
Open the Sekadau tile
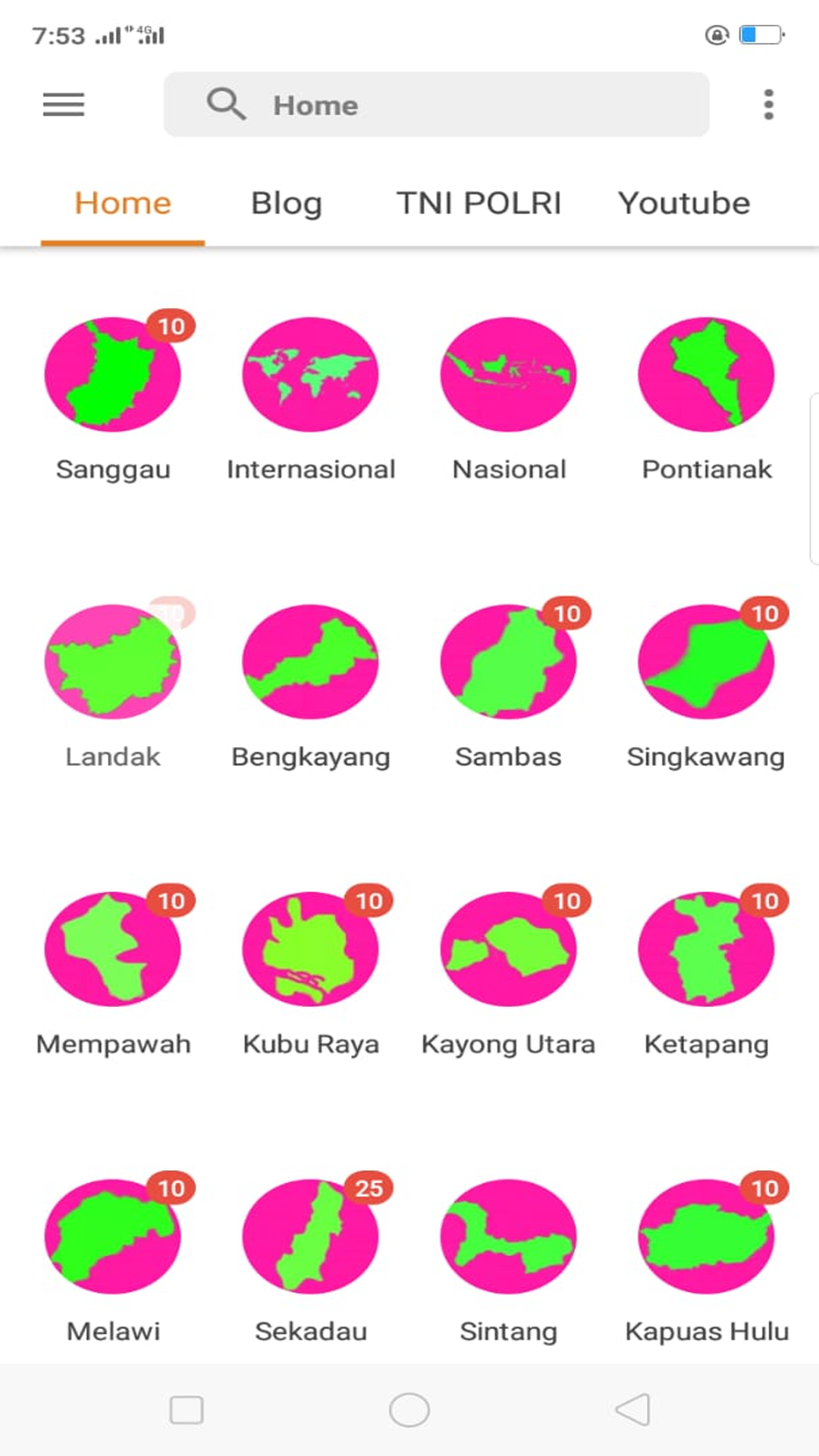coord(311,1260)
